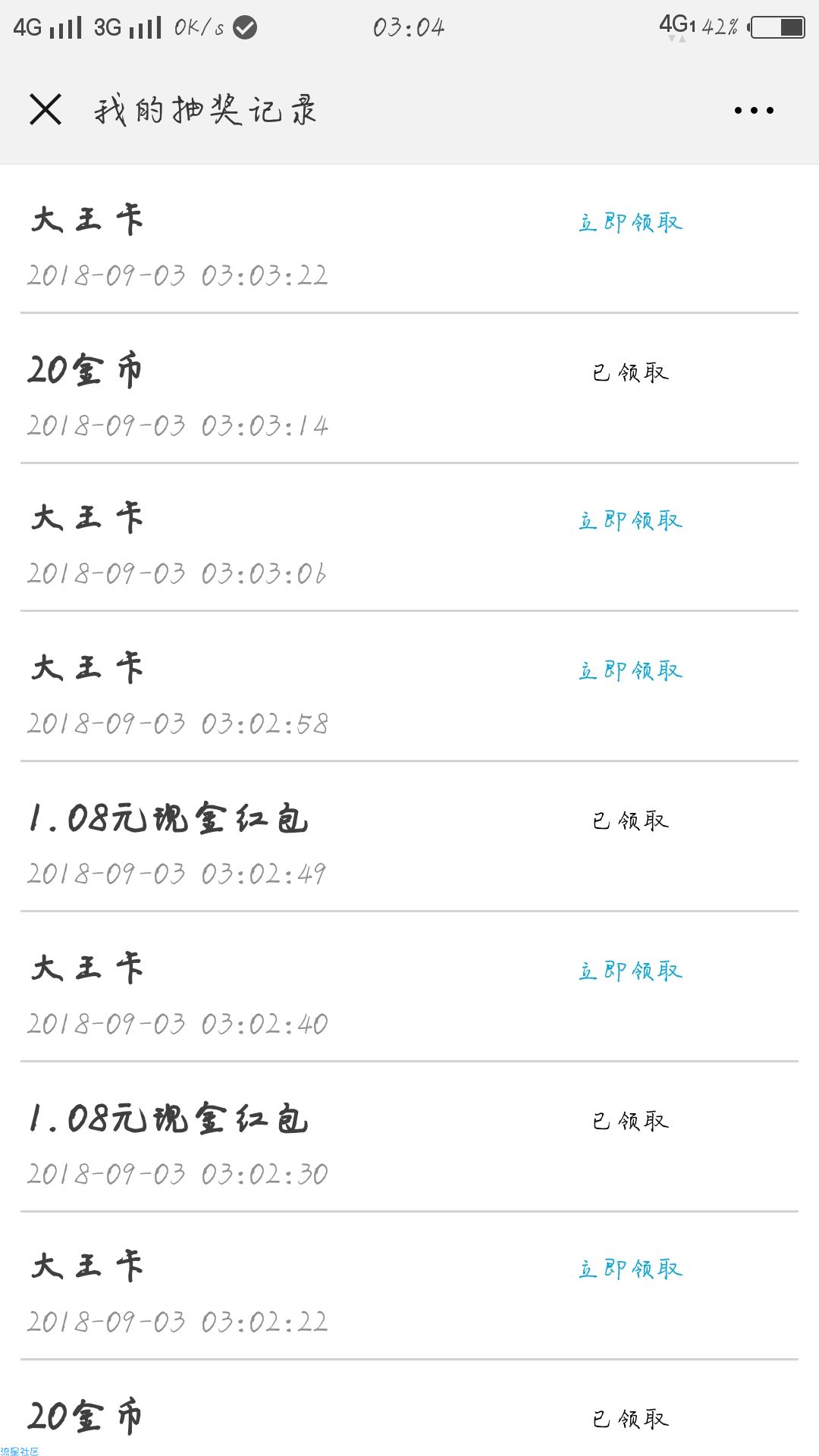Open the three-dot overflow menu
The width and height of the screenshot is (819, 1456).
point(754,111)
